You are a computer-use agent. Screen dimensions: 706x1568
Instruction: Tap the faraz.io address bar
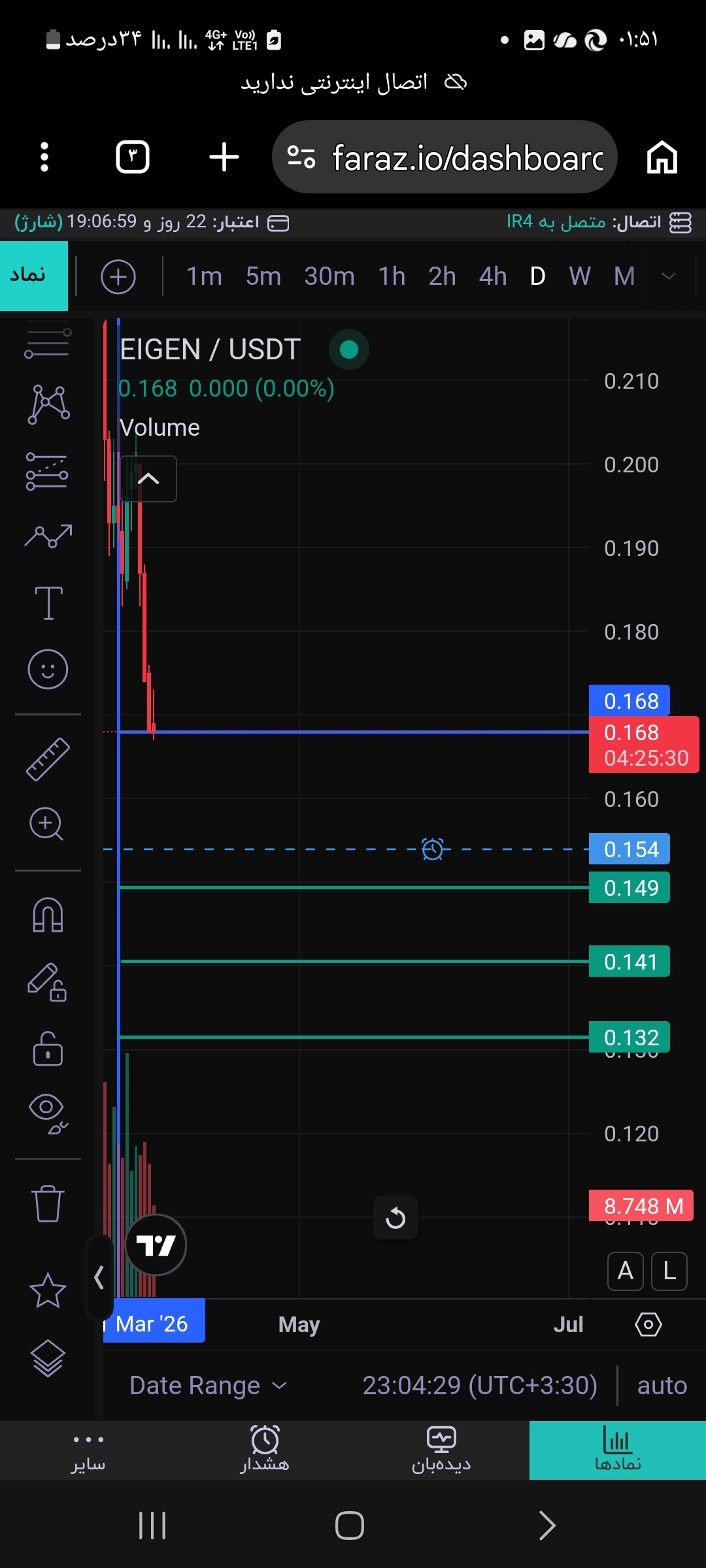(445, 157)
